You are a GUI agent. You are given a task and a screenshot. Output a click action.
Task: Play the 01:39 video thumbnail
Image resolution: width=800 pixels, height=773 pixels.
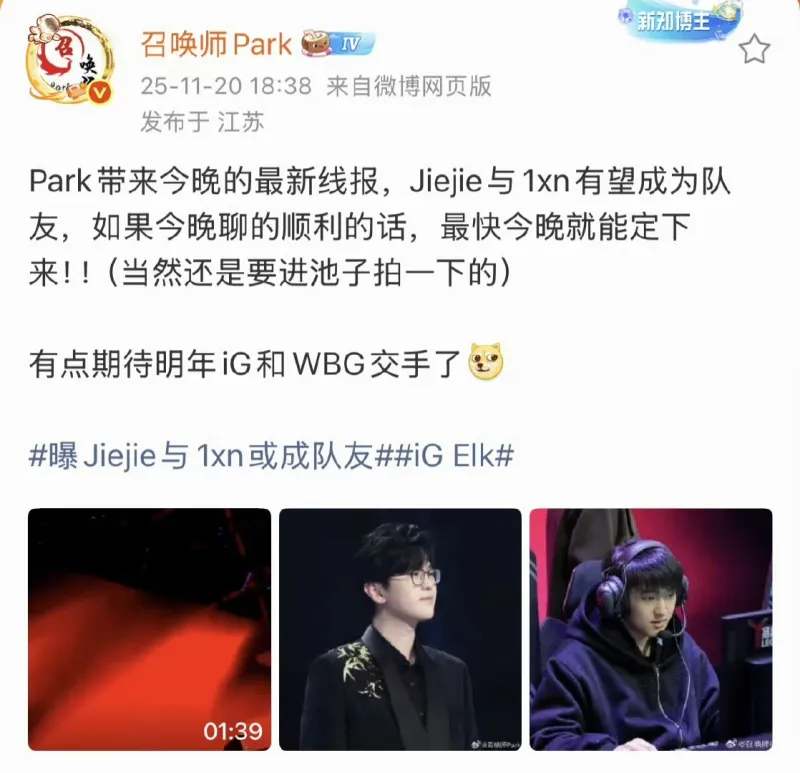[x=149, y=629]
